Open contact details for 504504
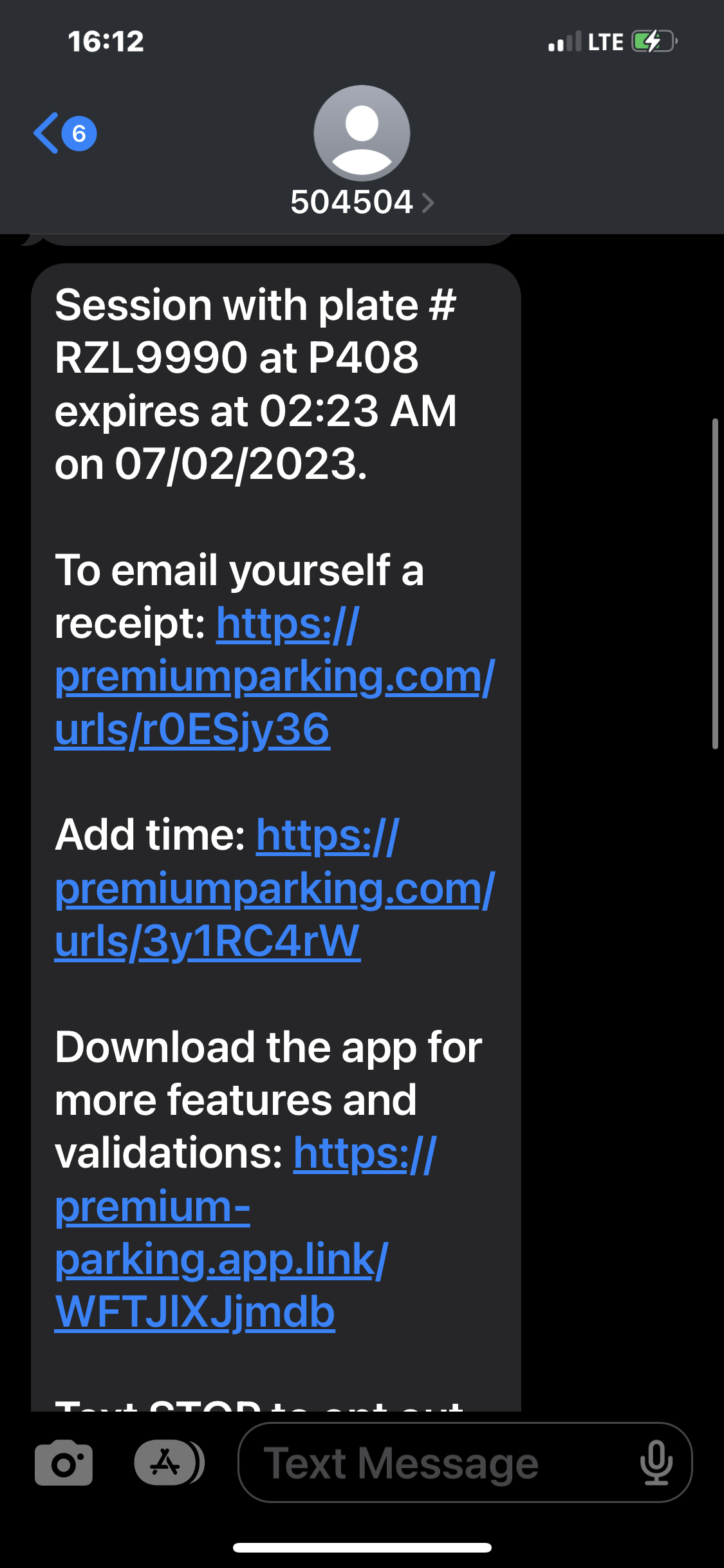The height and width of the screenshot is (1568, 724). click(x=362, y=153)
